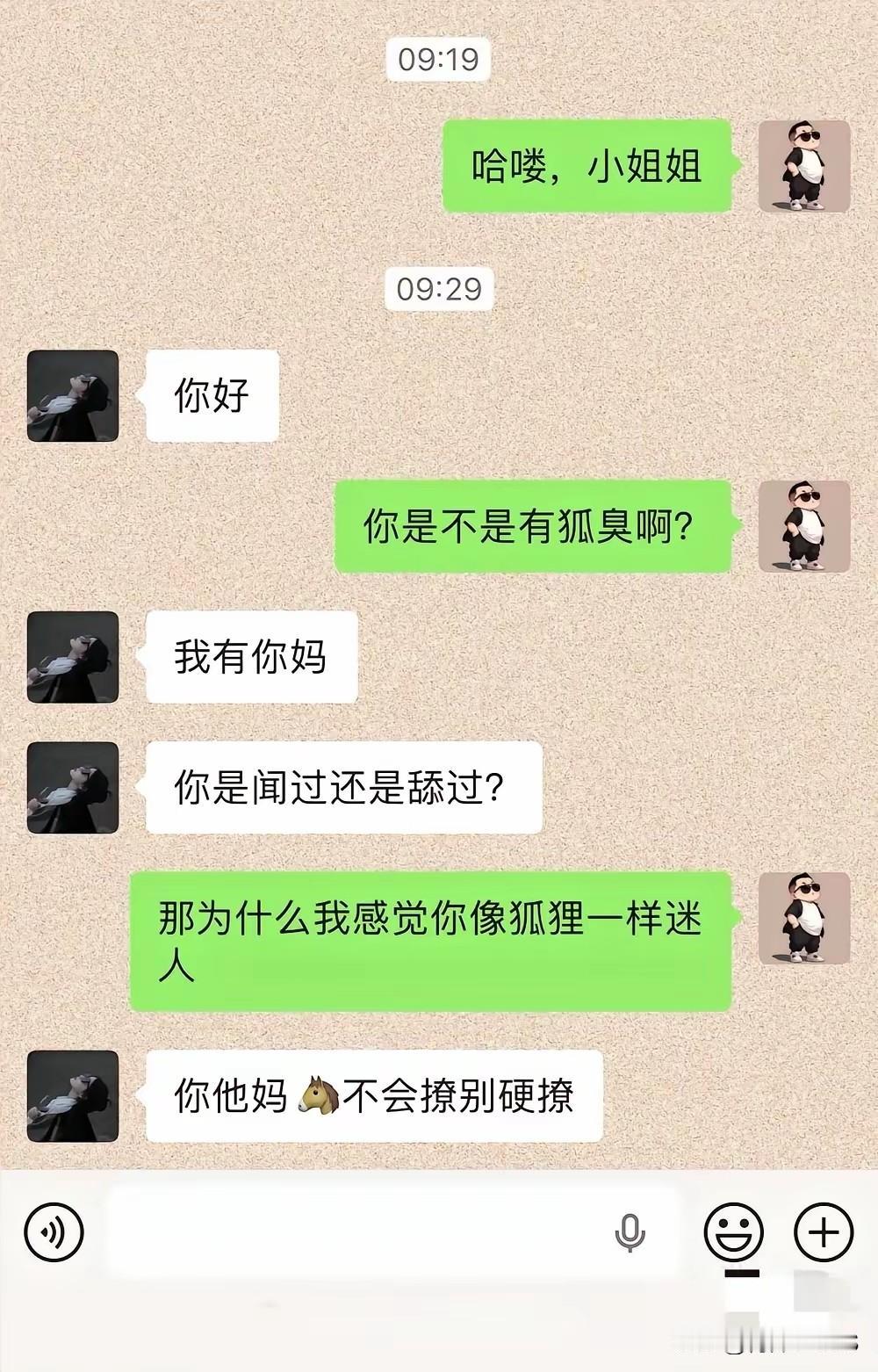This screenshot has width=878, height=1372.
Task: Click the contact avatar beside 我有你妈
Action: pyautogui.click(x=75, y=657)
